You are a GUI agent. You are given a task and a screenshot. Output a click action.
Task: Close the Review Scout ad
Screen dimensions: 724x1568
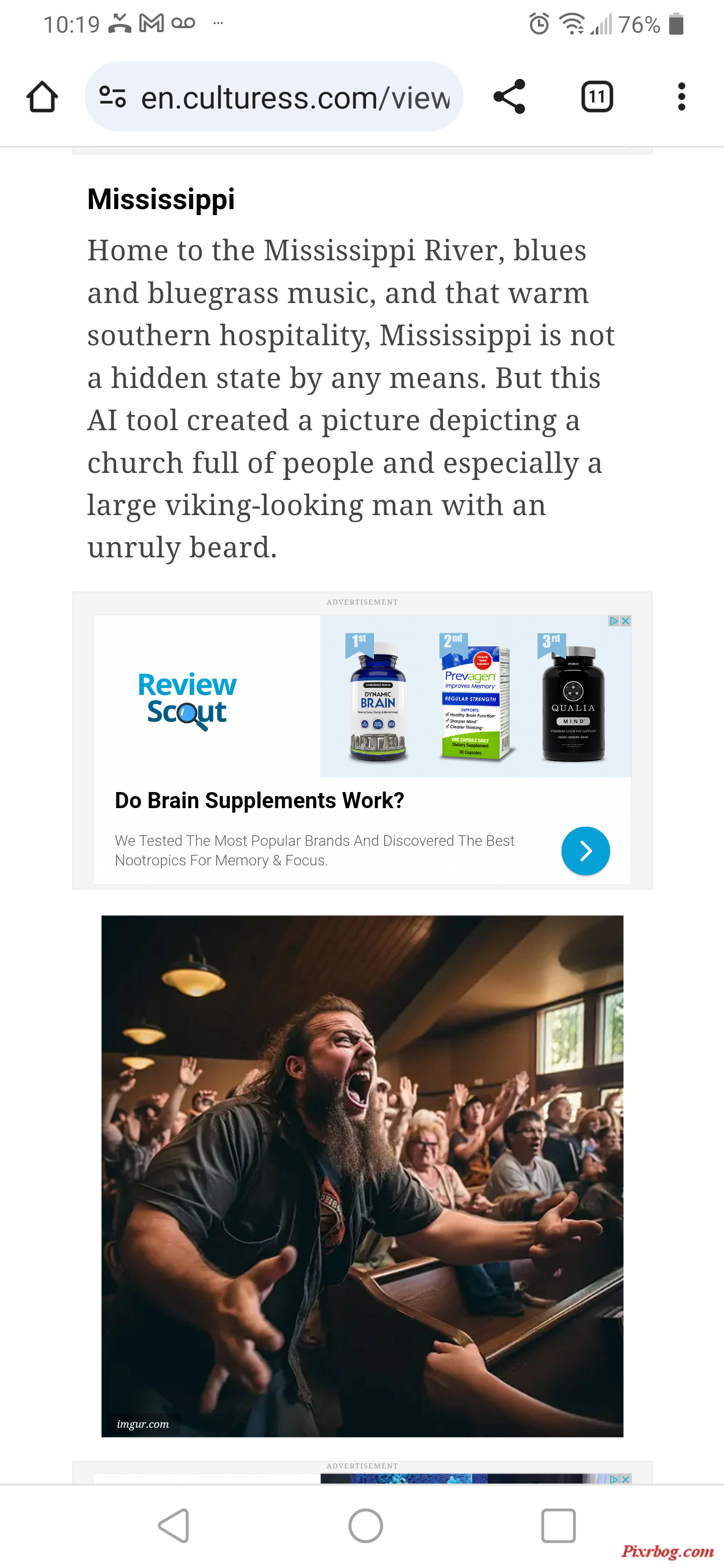[625, 621]
